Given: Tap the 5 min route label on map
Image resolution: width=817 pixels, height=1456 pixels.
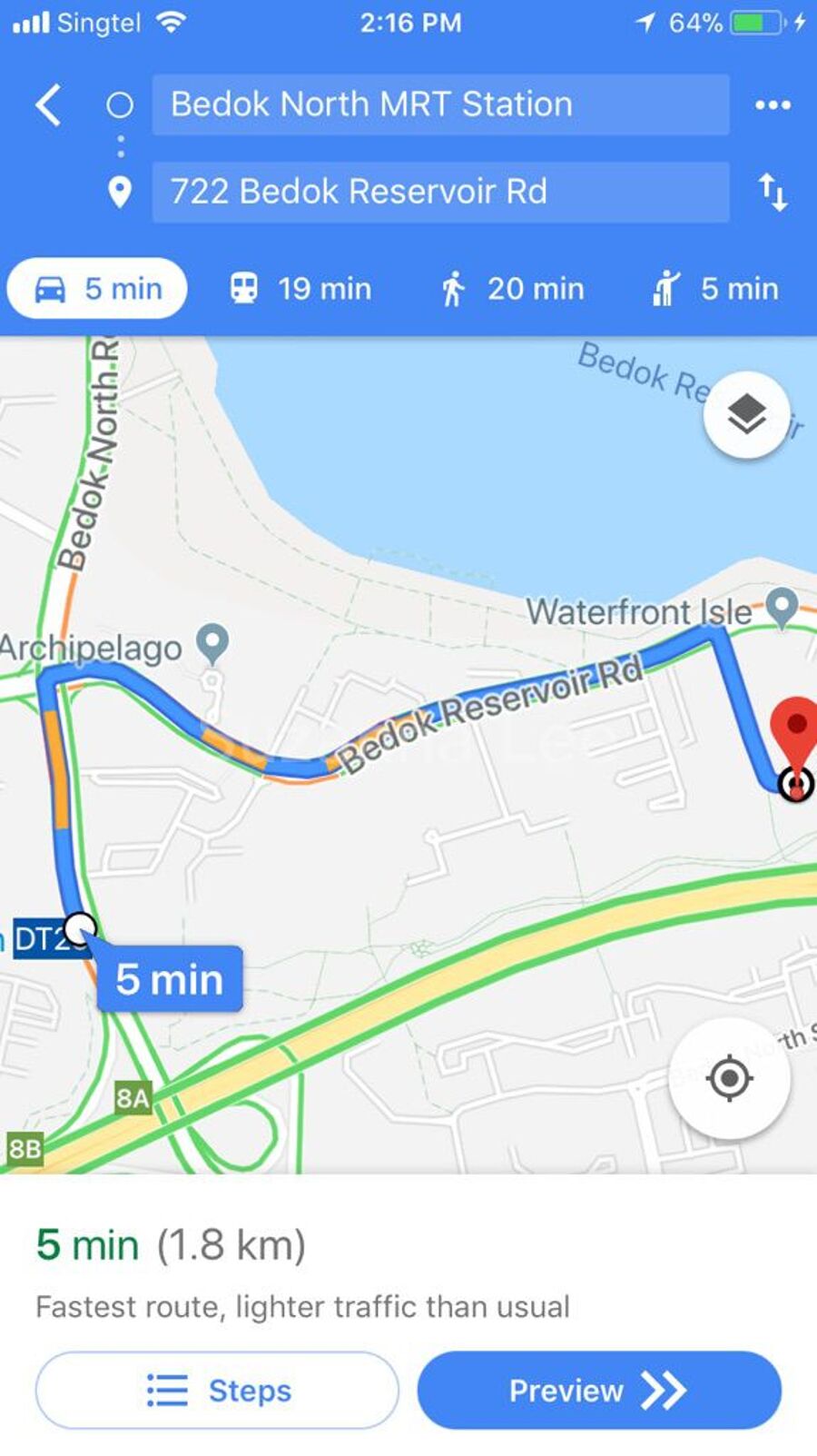Looking at the screenshot, I should pyautogui.click(x=170, y=979).
